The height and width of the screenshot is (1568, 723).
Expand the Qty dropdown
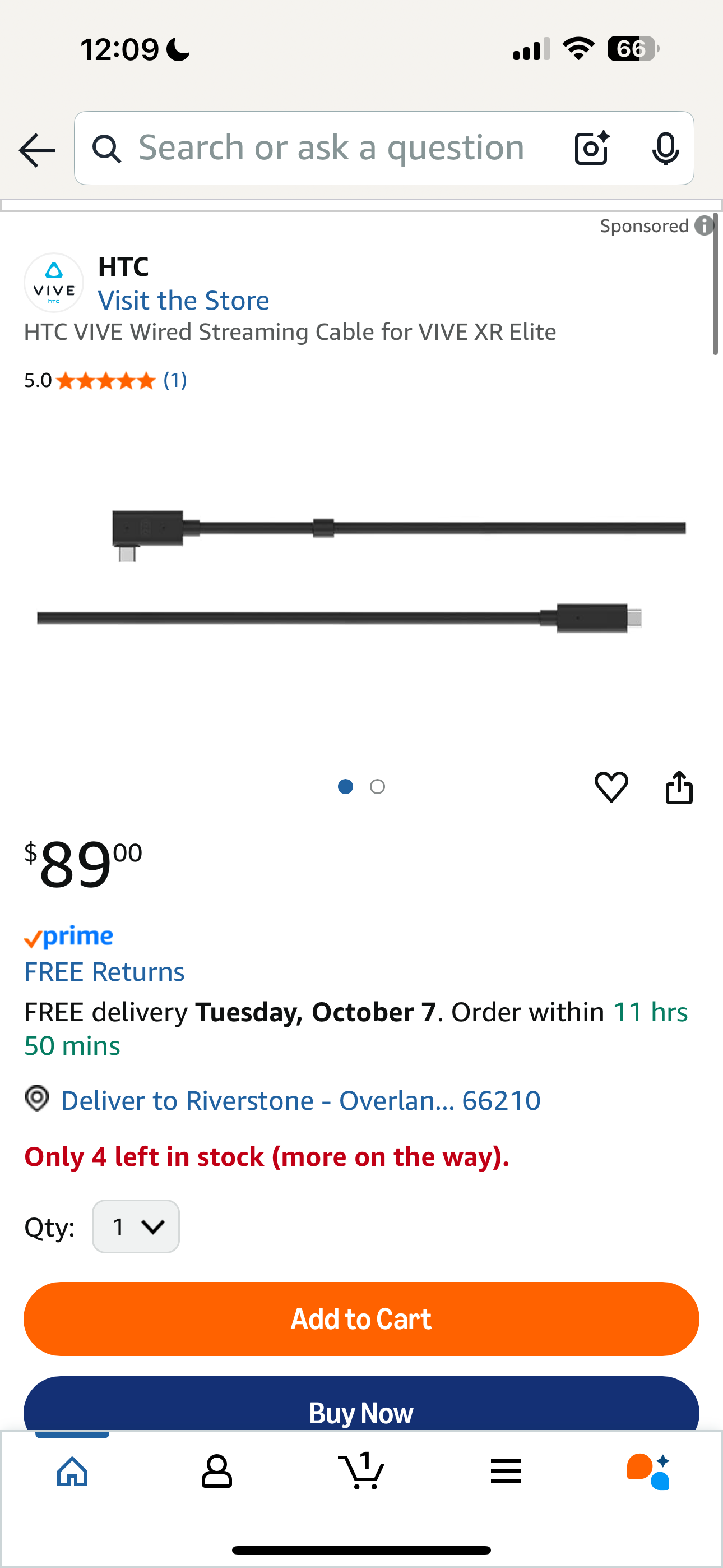coord(136,1226)
